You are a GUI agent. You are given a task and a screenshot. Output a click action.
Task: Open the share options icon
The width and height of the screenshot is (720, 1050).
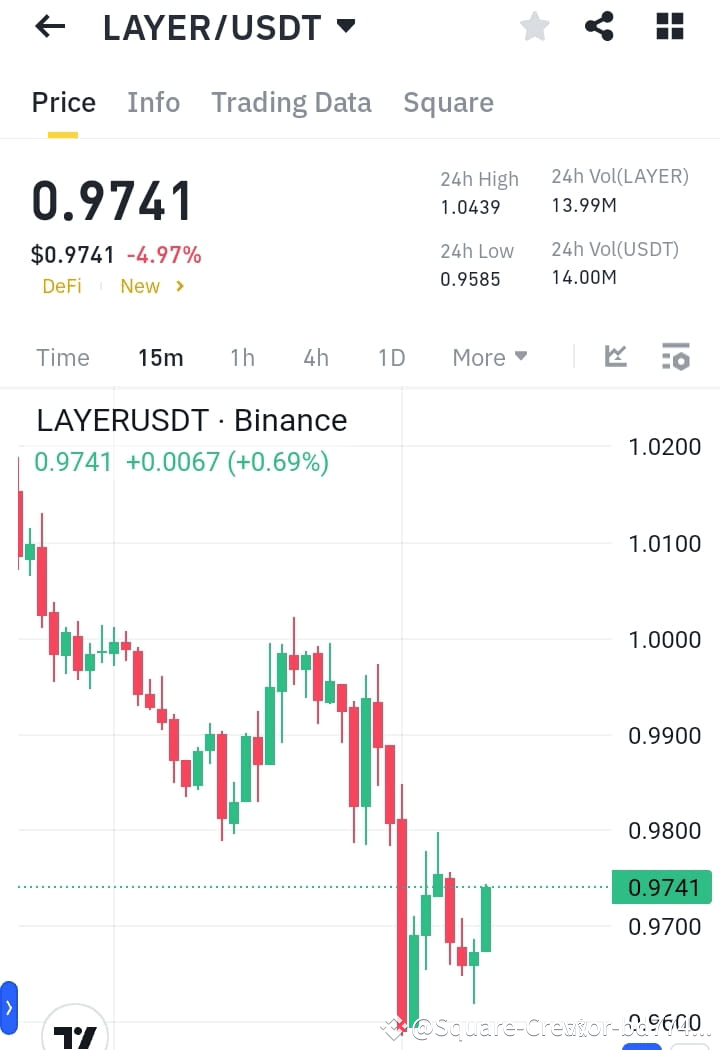click(x=600, y=27)
